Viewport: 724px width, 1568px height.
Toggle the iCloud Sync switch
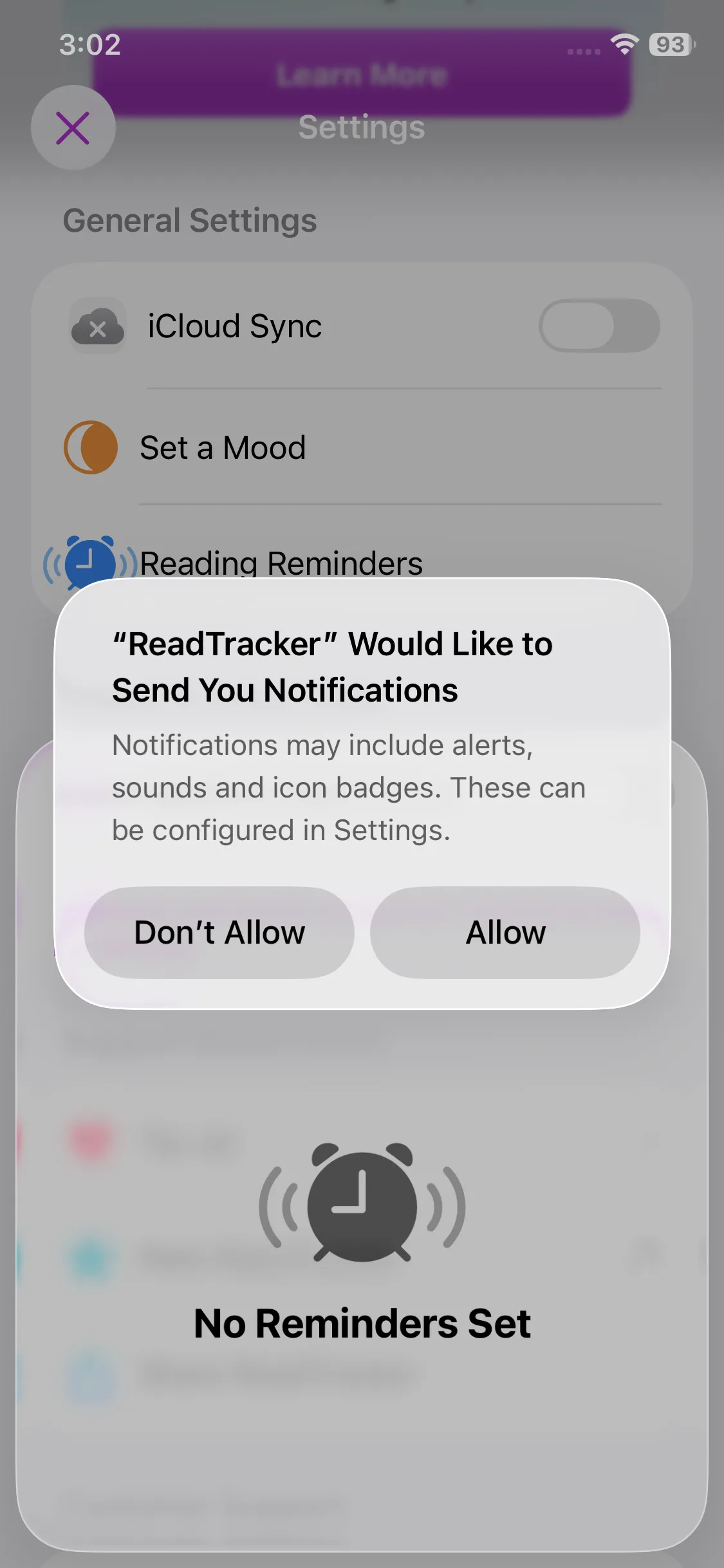[x=599, y=326]
